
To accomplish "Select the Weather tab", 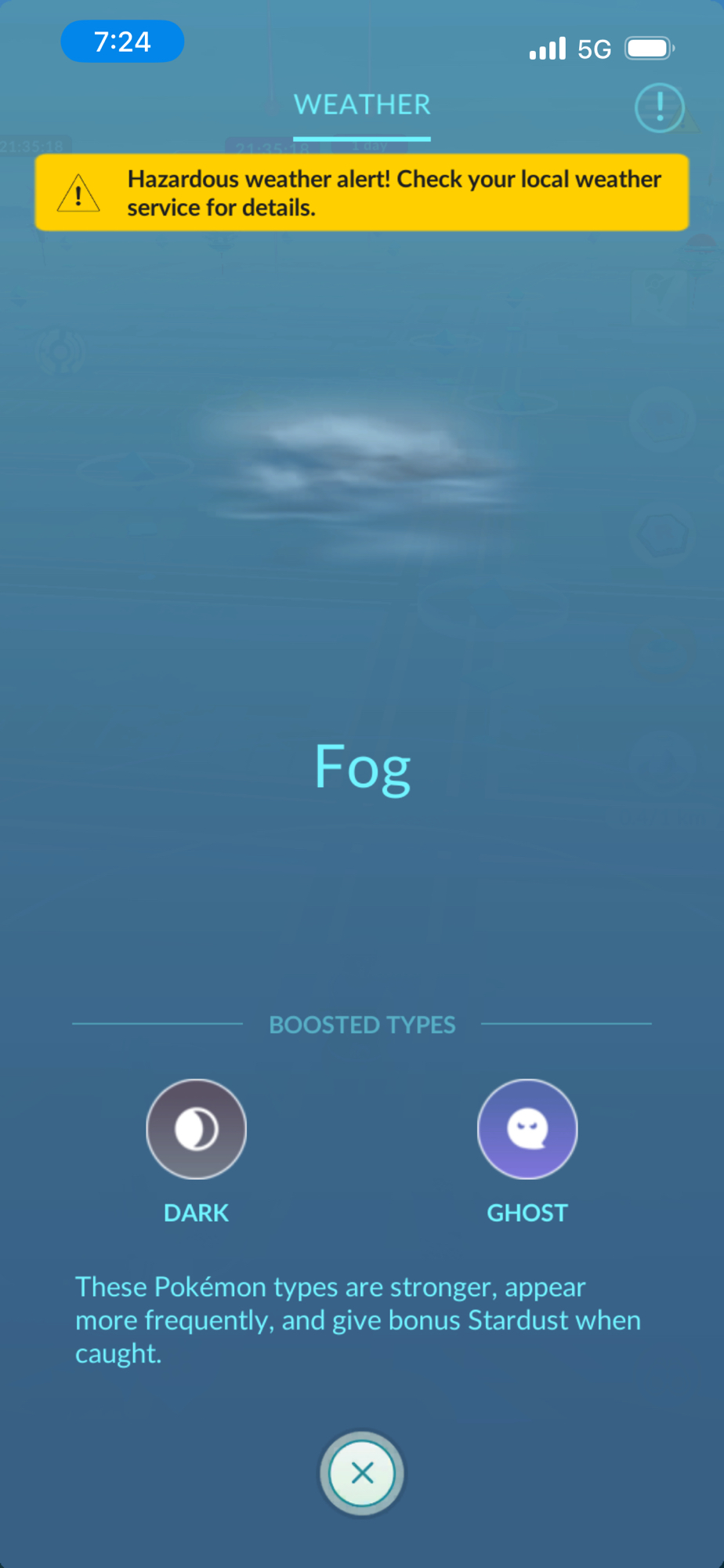I will point(362,106).
